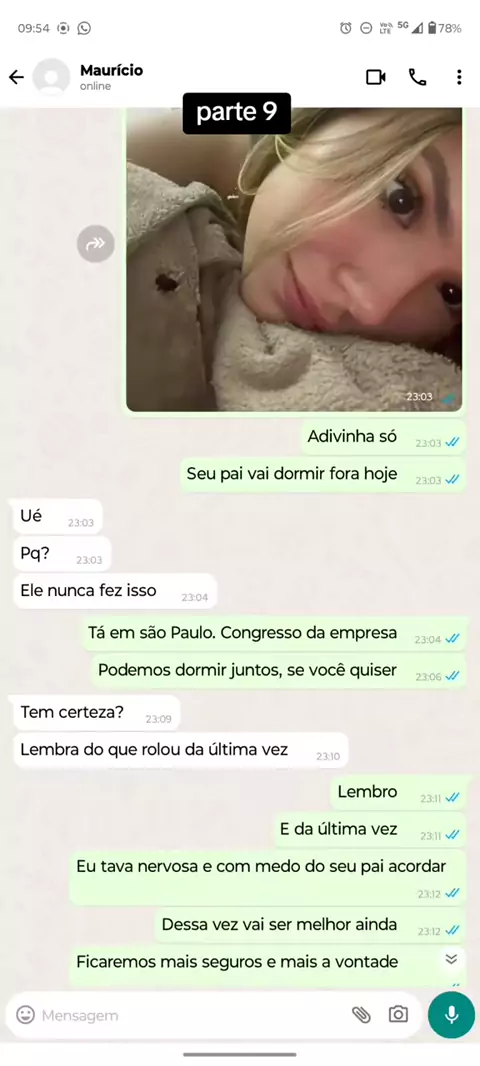Forward the photo message
Viewport: 480px width, 1066px height.
[96, 243]
